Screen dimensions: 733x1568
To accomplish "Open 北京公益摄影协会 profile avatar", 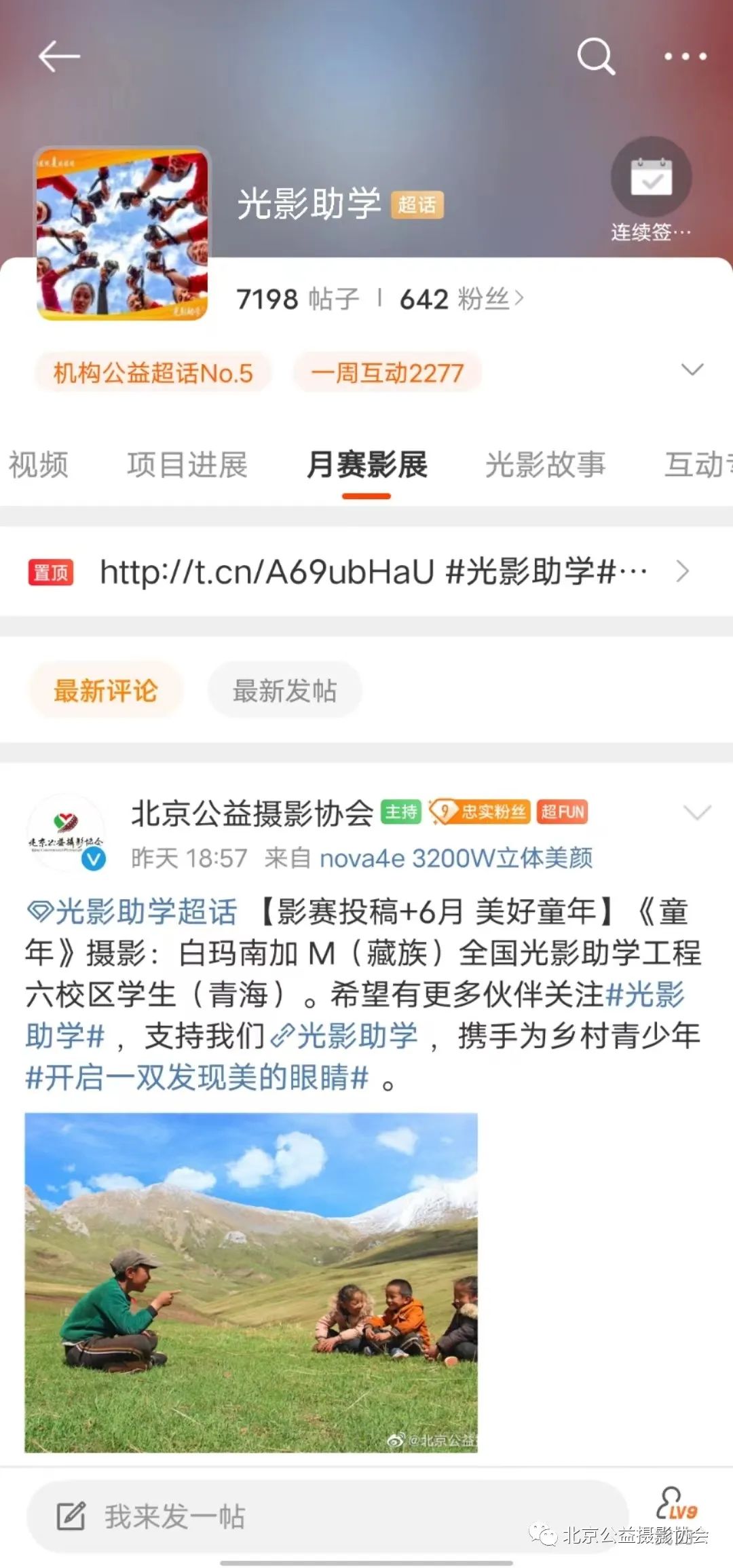I will tap(66, 833).
